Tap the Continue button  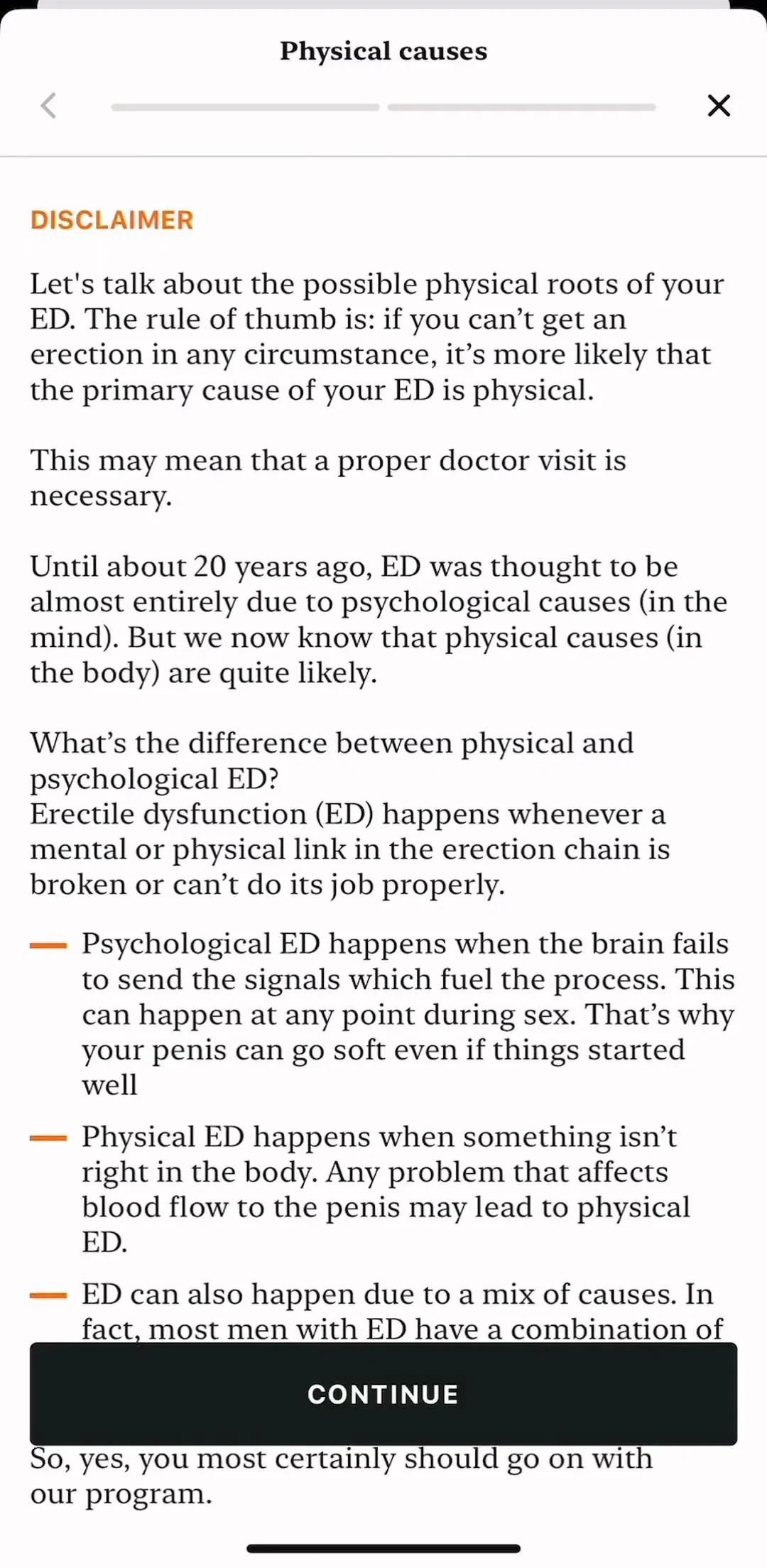point(383,1393)
